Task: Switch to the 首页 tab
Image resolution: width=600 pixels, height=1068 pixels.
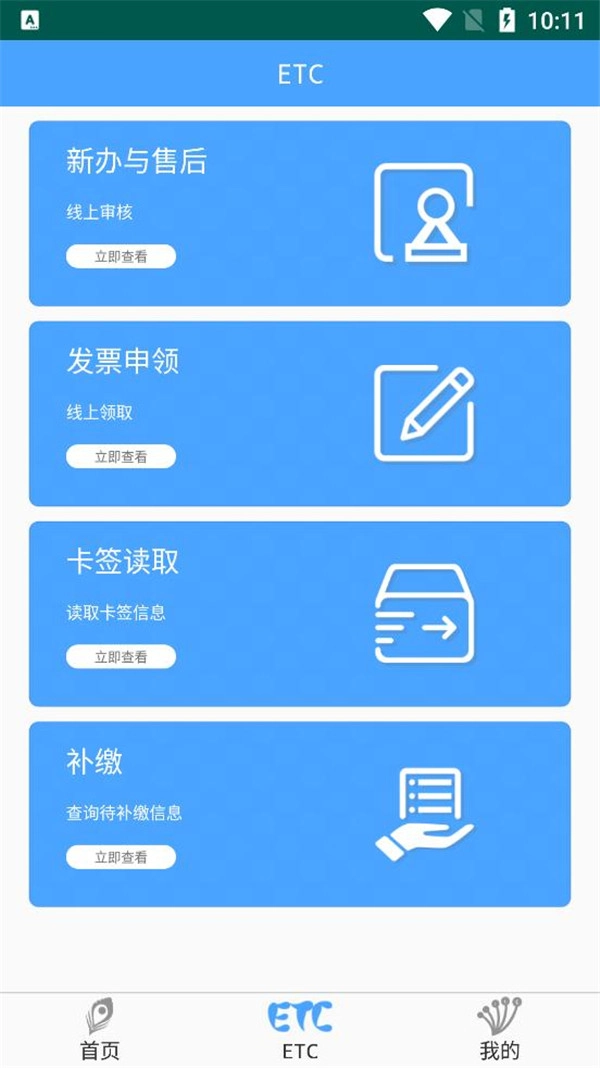Action: pyautogui.click(x=100, y=1030)
